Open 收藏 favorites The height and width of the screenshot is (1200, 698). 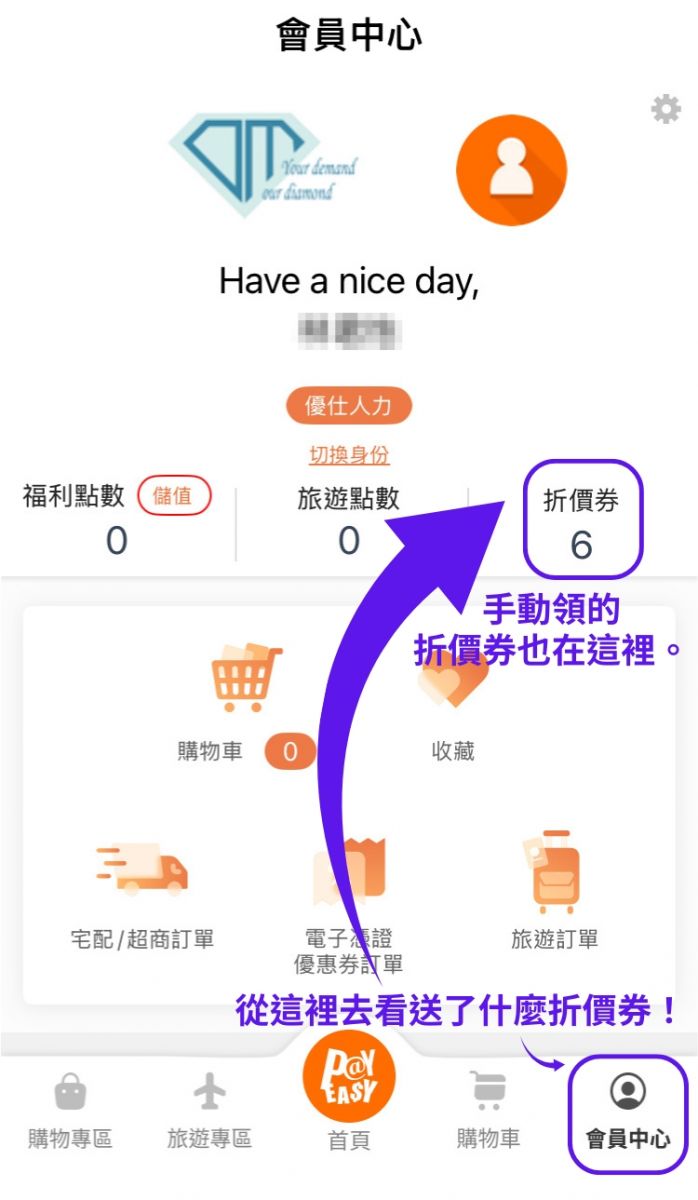click(x=452, y=700)
